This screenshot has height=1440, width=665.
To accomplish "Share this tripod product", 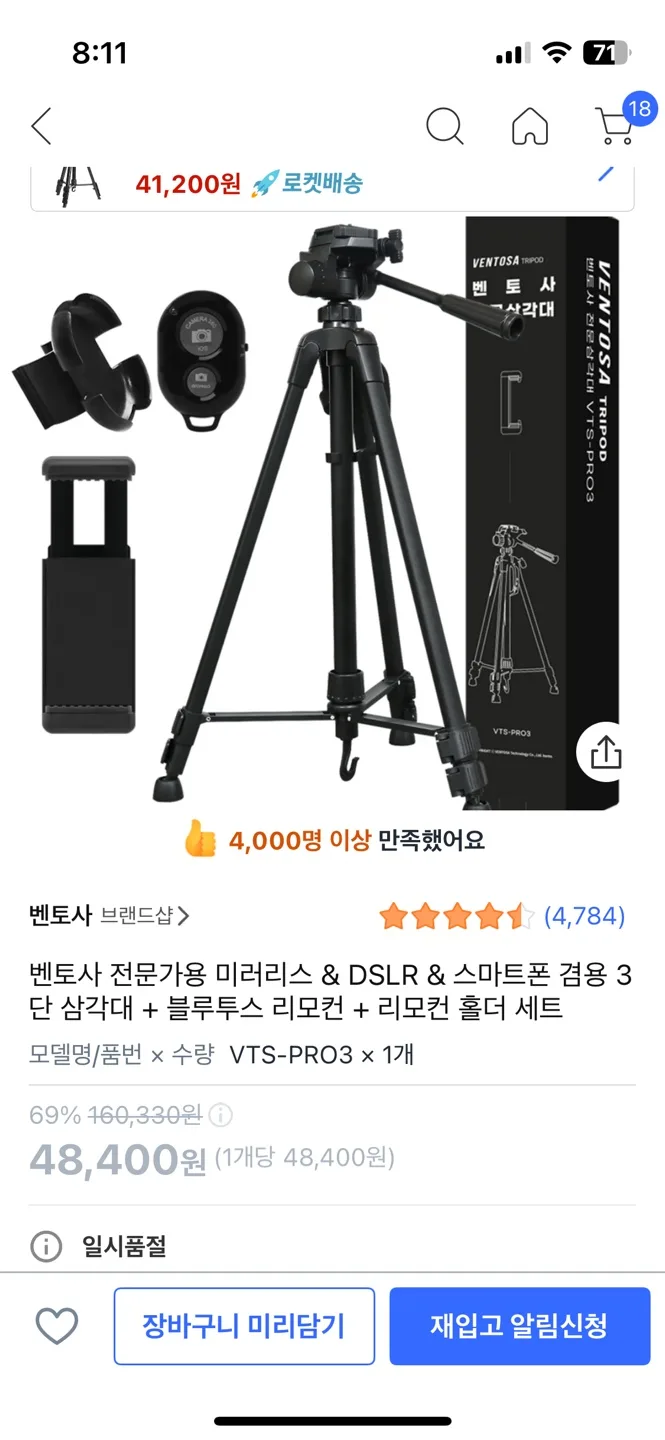I will click(x=606, y=751).
